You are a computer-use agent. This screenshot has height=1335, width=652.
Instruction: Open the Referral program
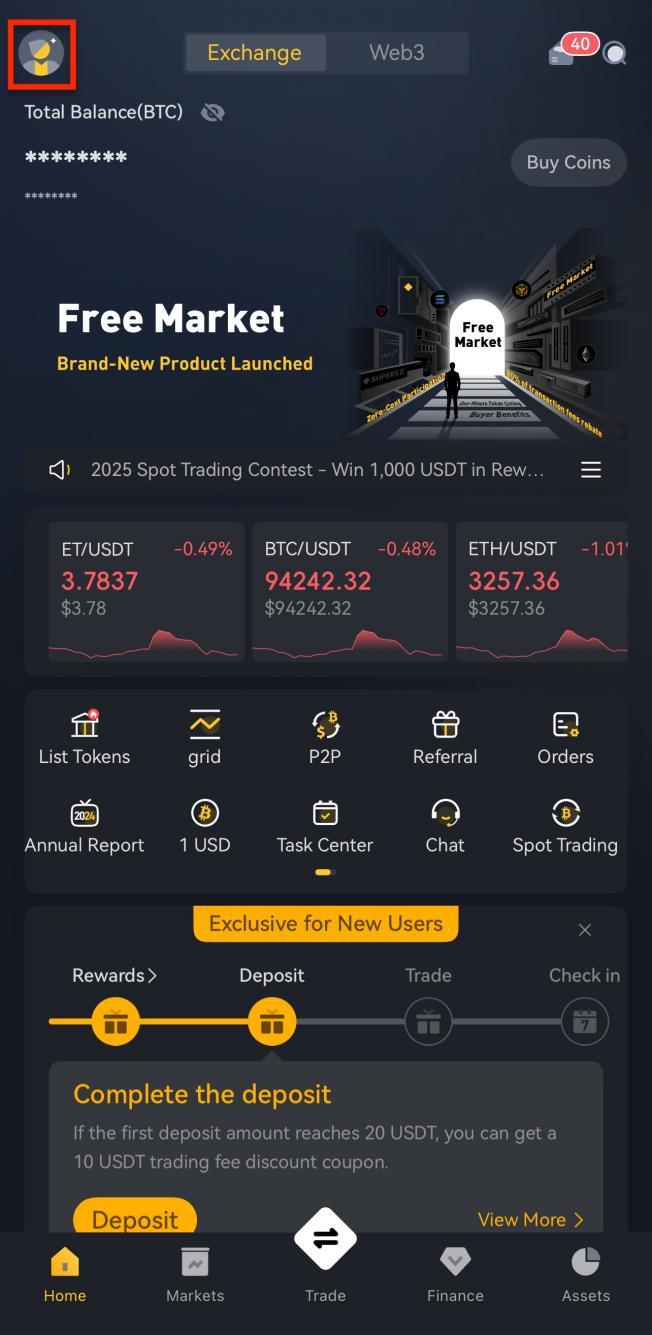coord(445,738)
